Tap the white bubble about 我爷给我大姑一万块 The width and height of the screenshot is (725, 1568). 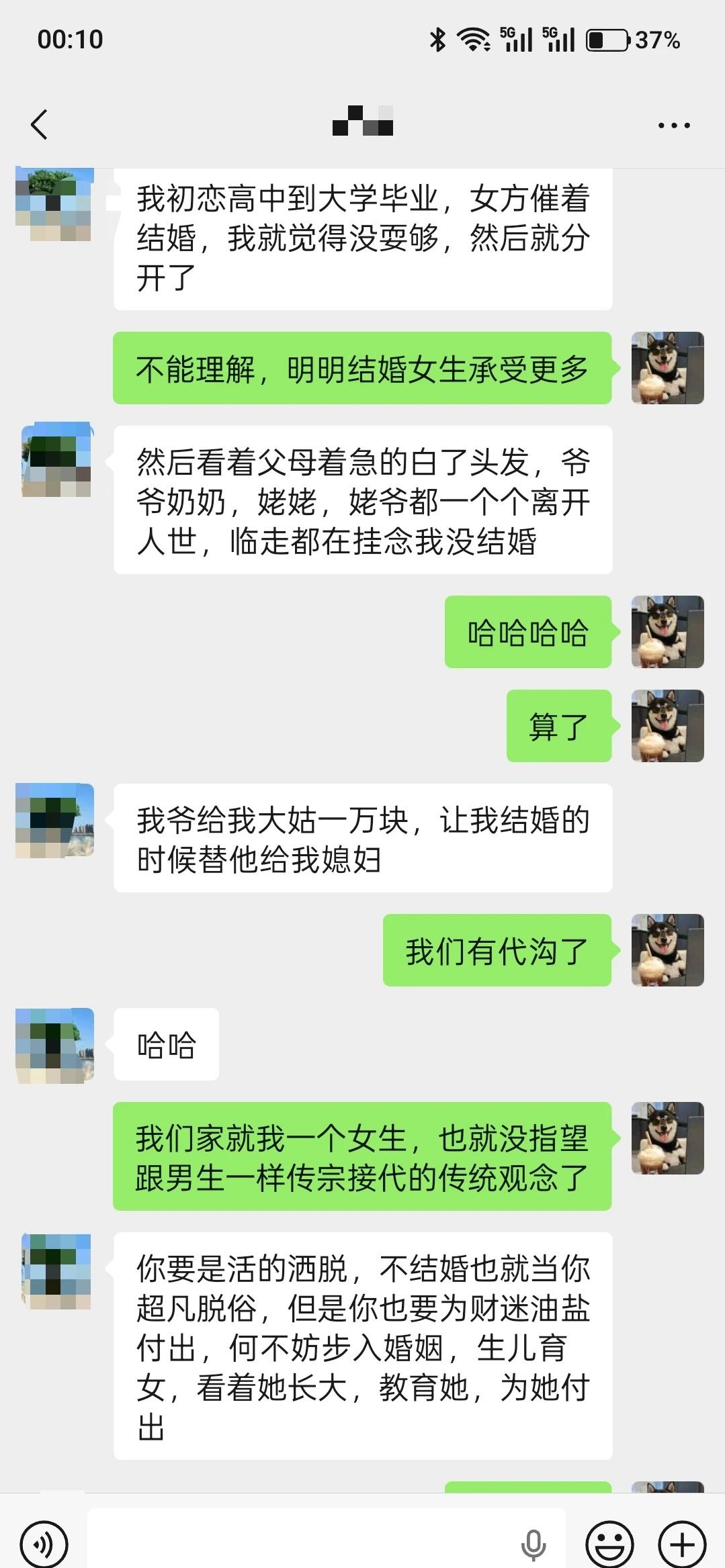(364, 837)
